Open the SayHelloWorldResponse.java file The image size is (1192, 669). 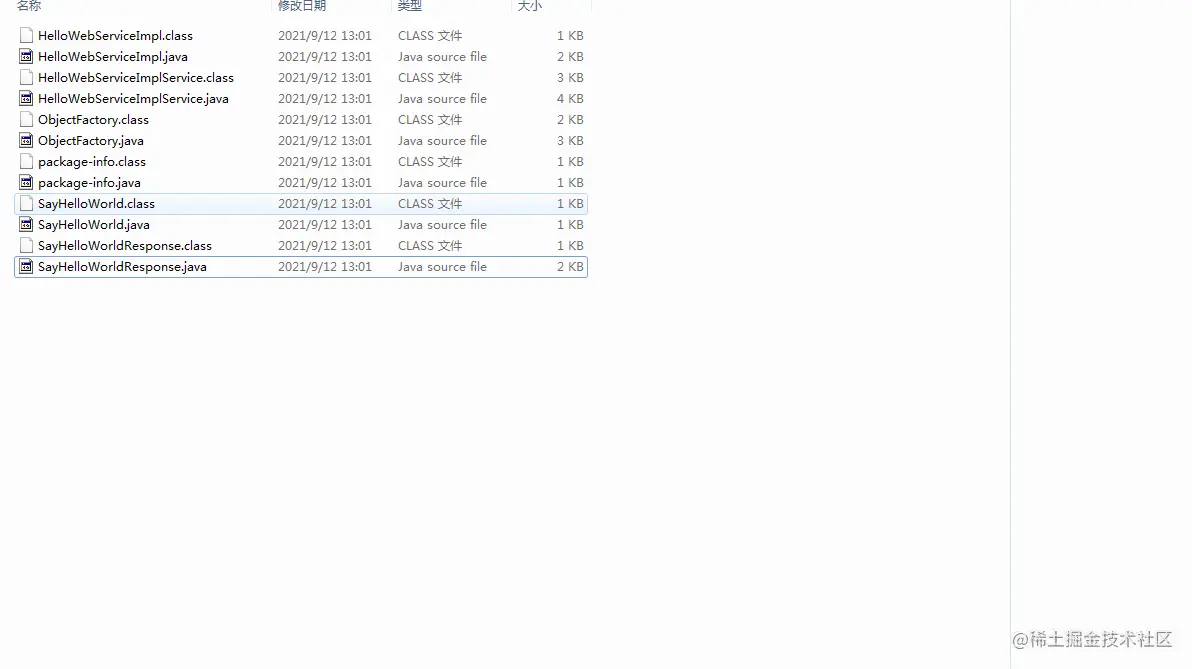point(122,267)
